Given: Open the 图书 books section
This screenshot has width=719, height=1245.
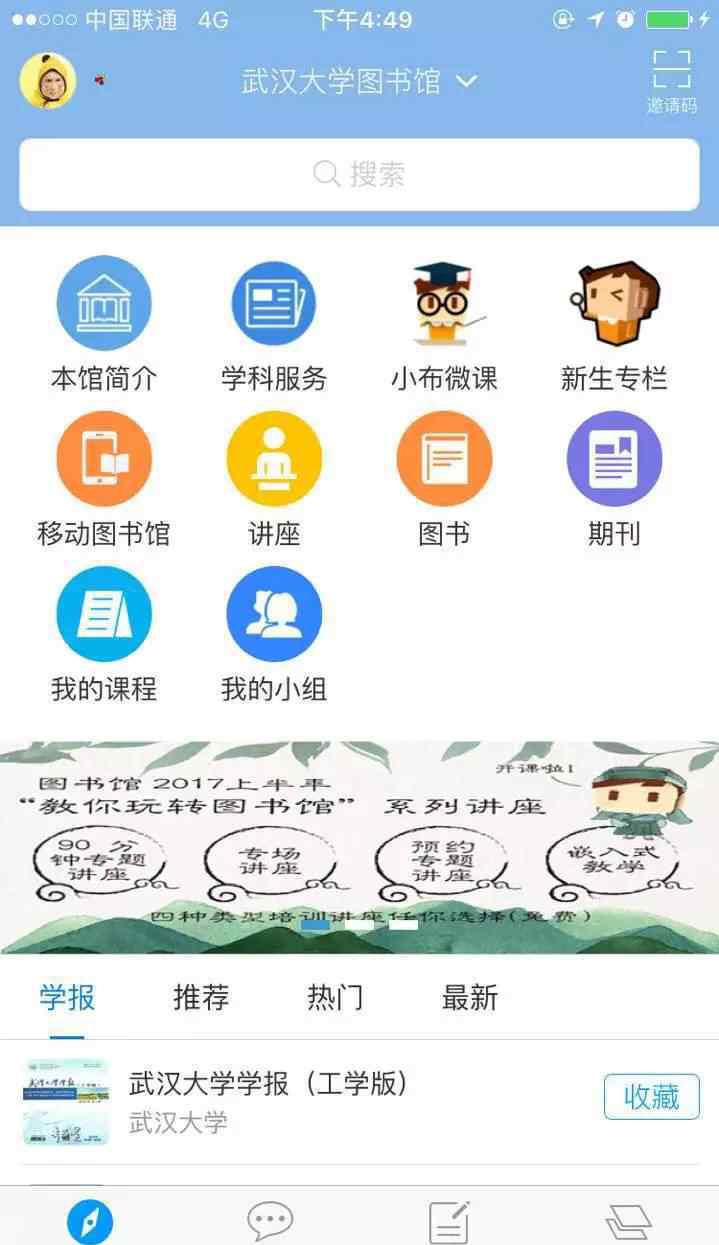Looking at the screenshot, I should (444, 479).
